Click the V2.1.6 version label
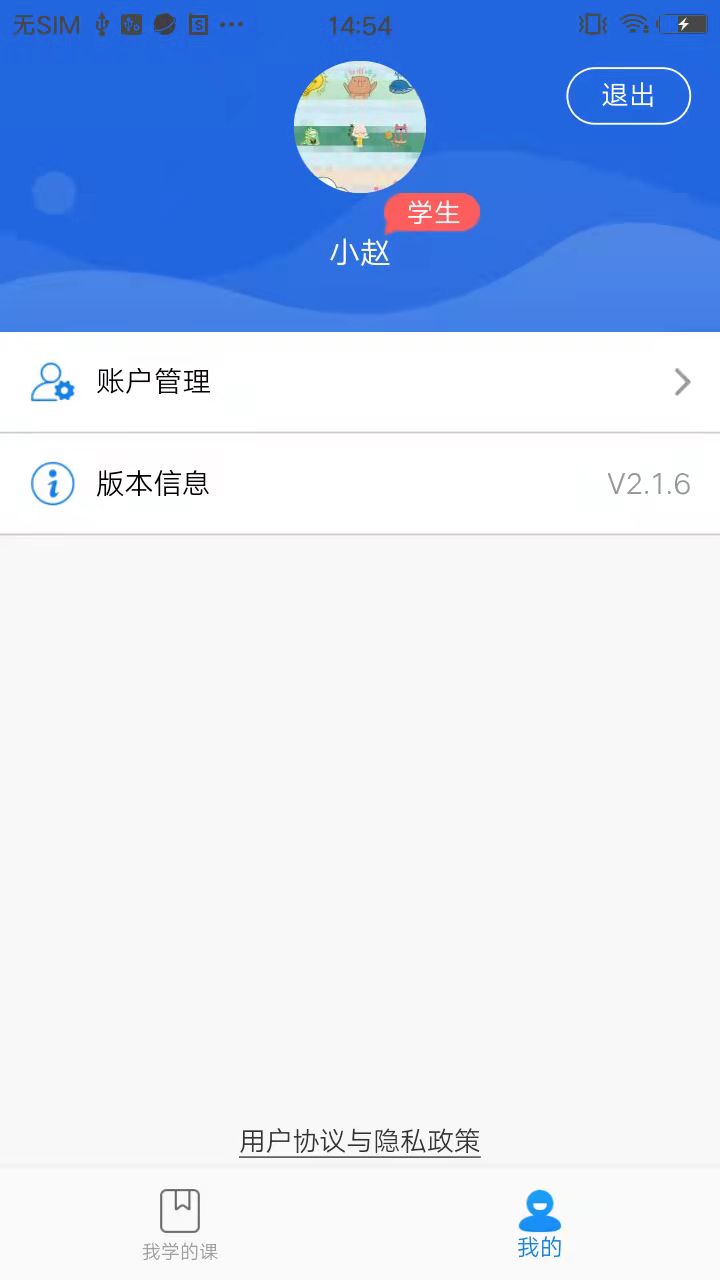 click(650, 483)
